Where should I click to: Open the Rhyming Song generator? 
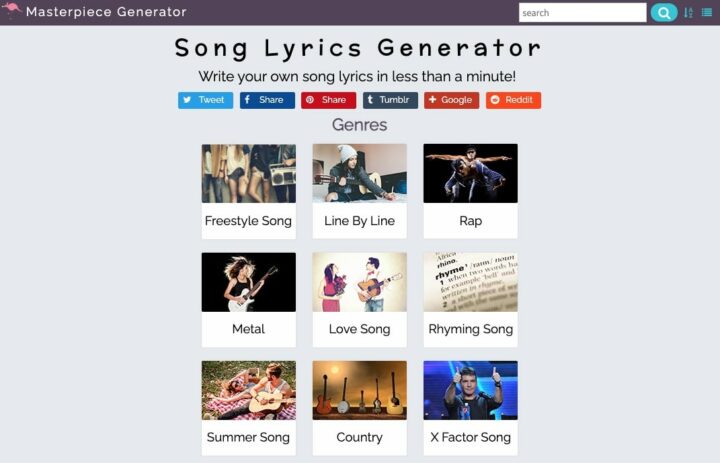pyautogui.click(x=470, y=299)
